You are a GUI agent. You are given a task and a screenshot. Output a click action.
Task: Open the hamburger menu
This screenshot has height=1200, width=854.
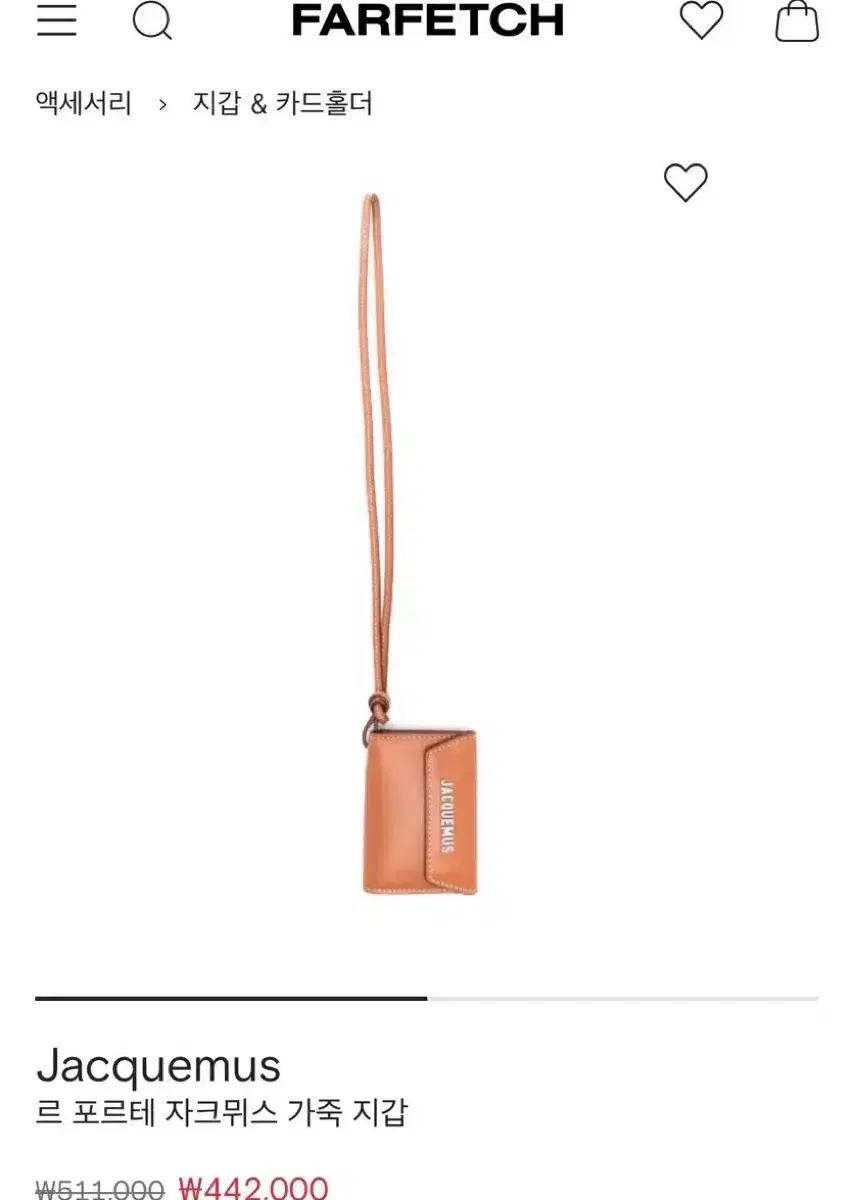point(57,20)
